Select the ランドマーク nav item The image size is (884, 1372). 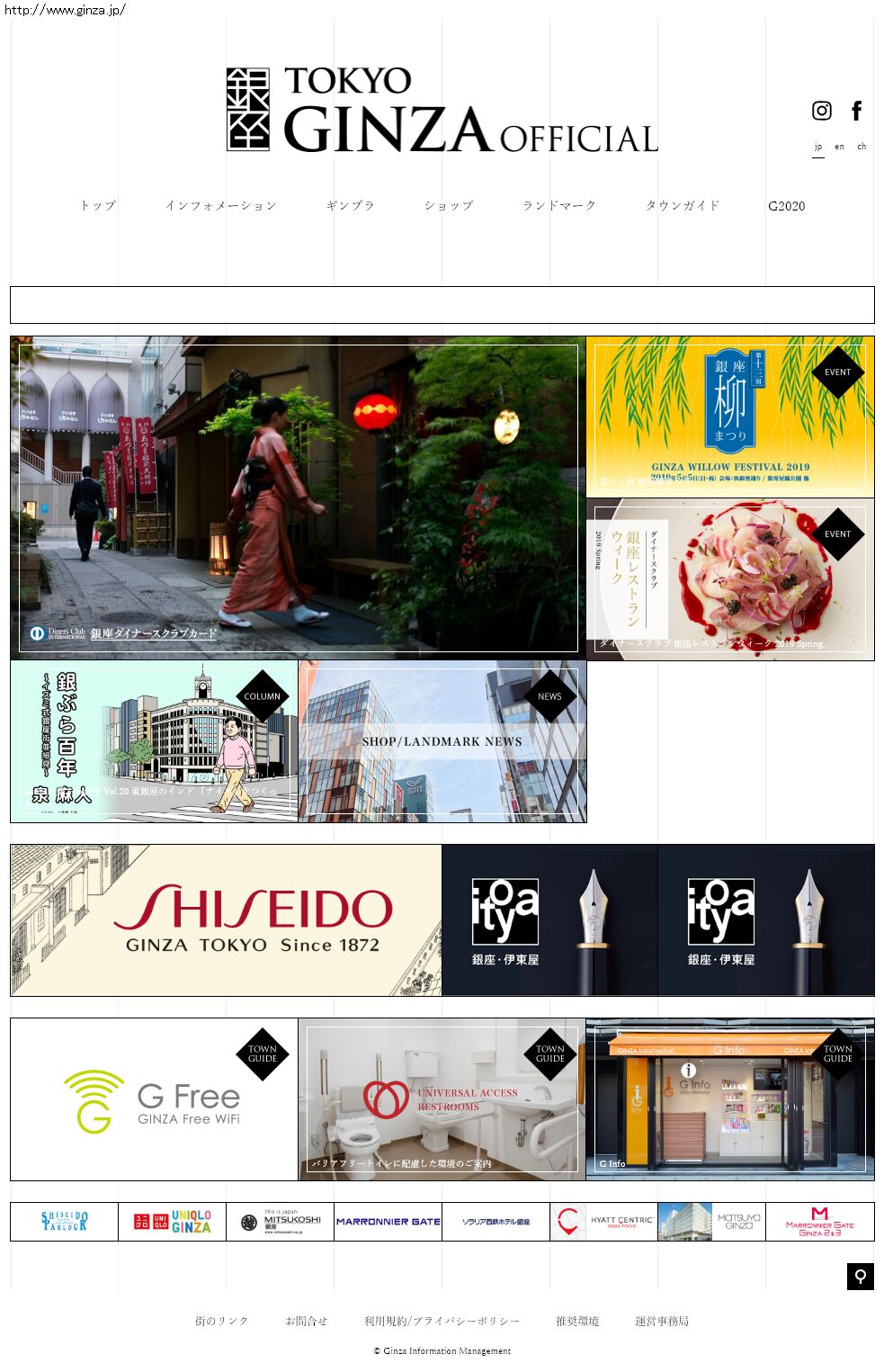pos(559,206)
